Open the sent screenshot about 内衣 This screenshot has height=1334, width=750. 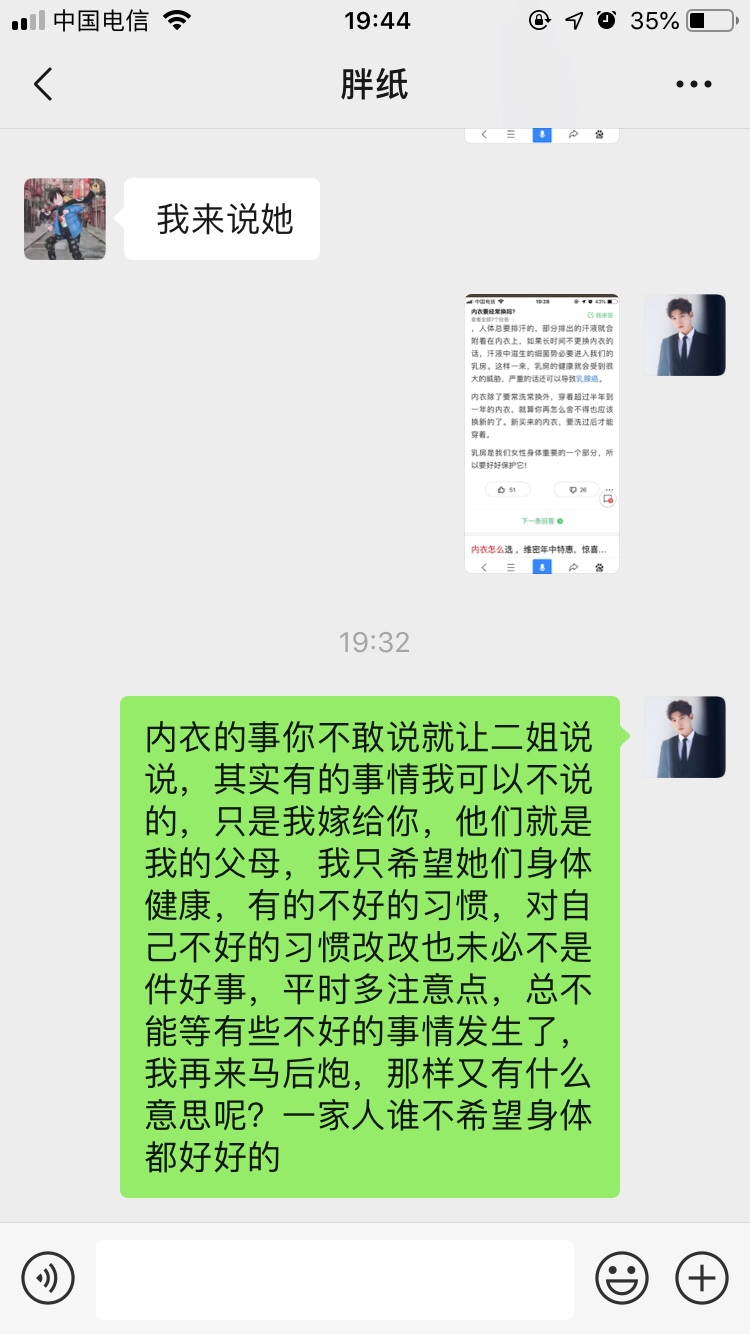coord(542,433)
